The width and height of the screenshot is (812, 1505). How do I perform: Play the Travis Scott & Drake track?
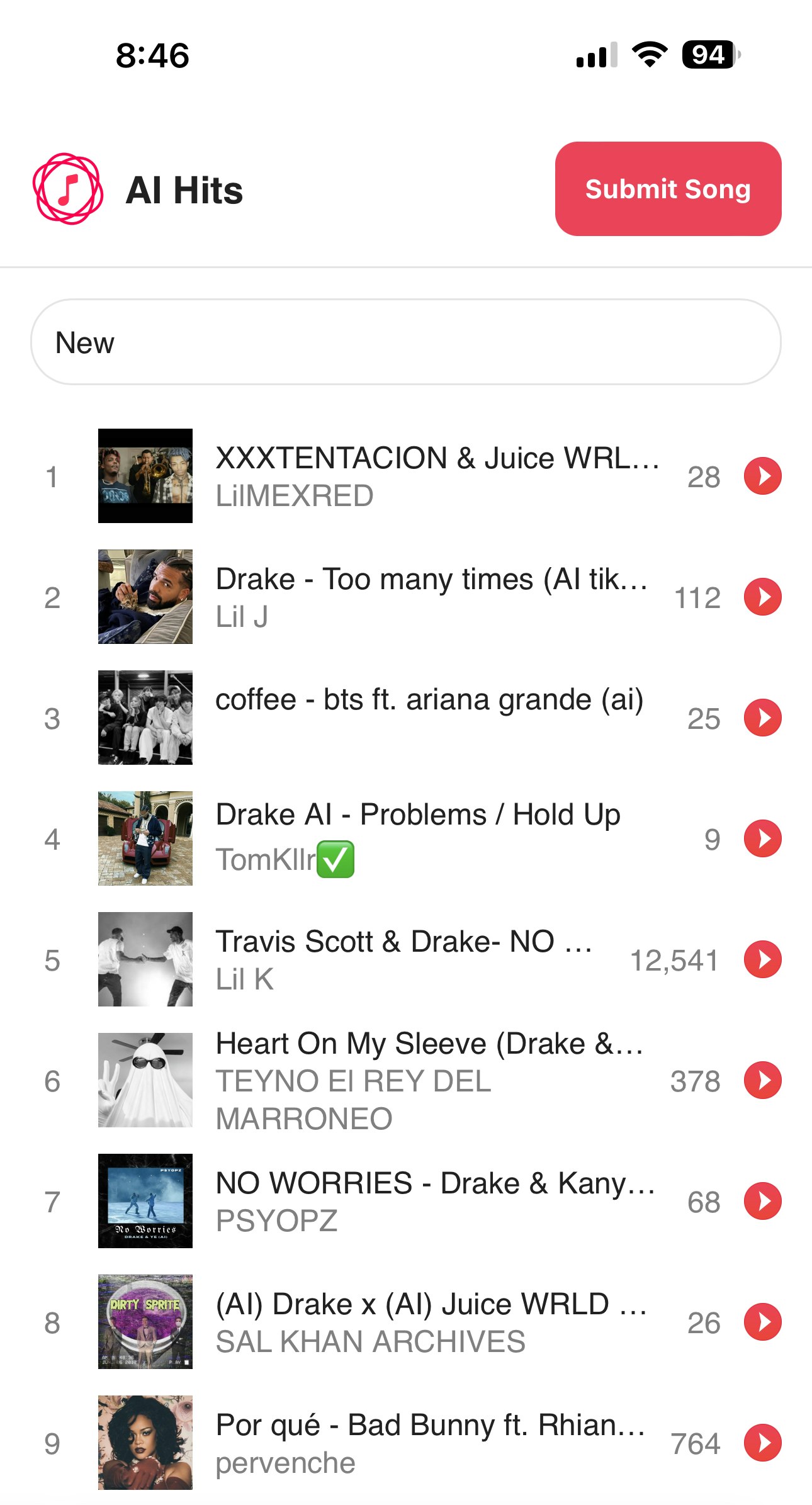[762, 959]
